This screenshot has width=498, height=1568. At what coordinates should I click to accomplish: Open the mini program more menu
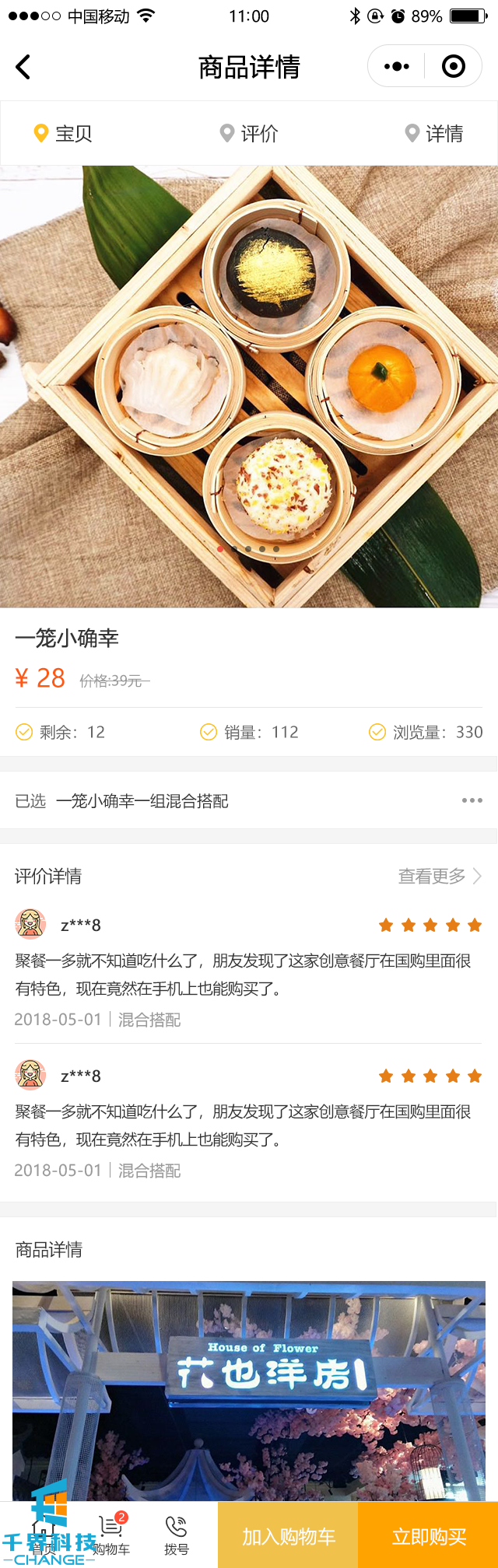[397, 67]
